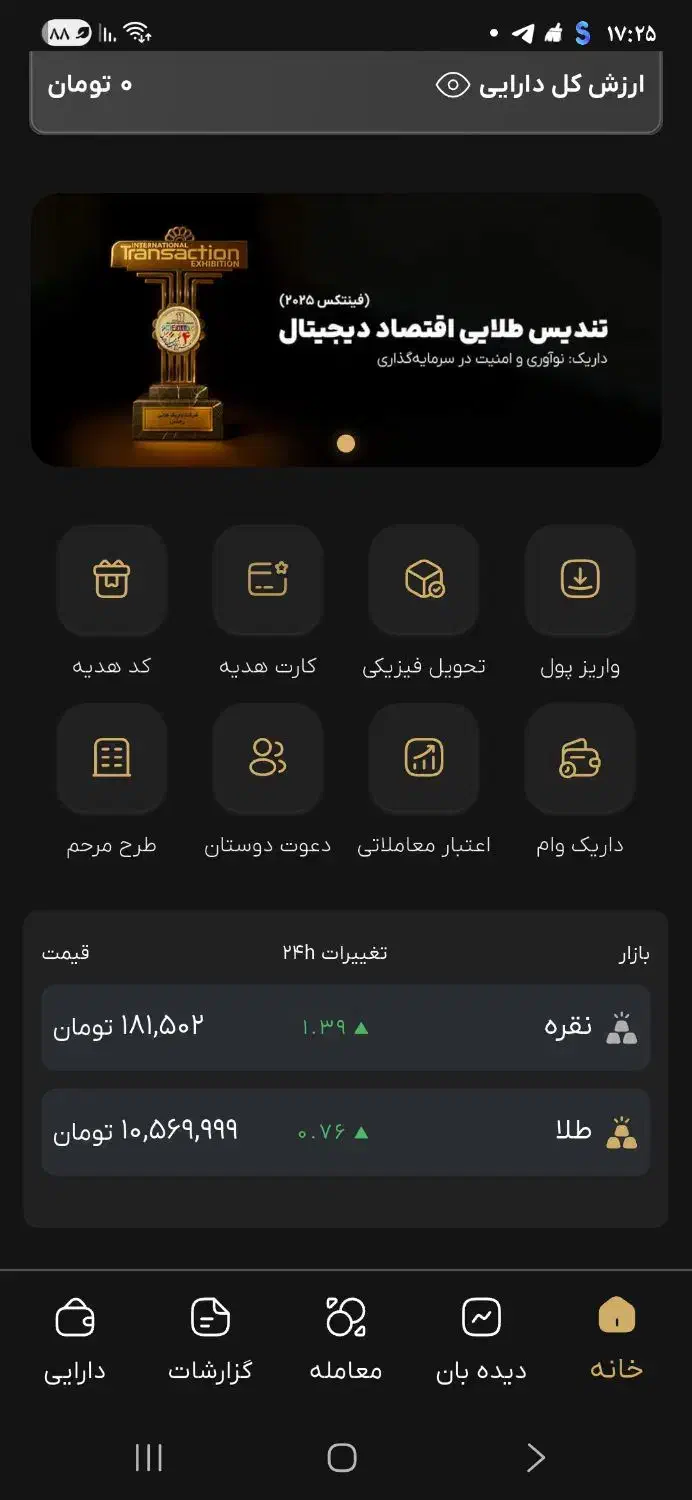Viewport: 692px width, 1500px height.
Task: Open کارت هدیه (gift card)
Action: tap(268, 581)
